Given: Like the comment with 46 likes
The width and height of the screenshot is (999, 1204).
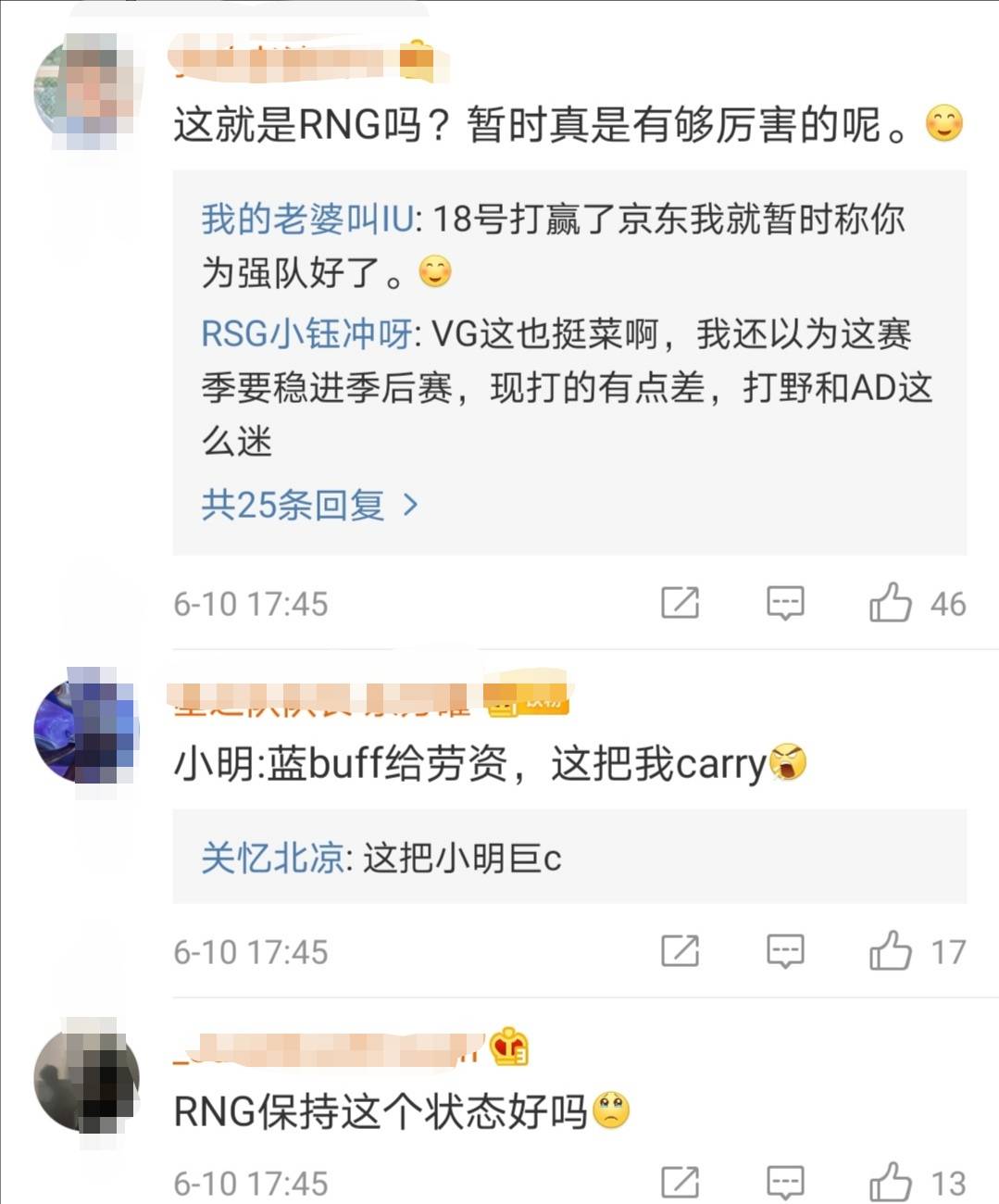Looking at the screenshot, I should click(890, 603).
